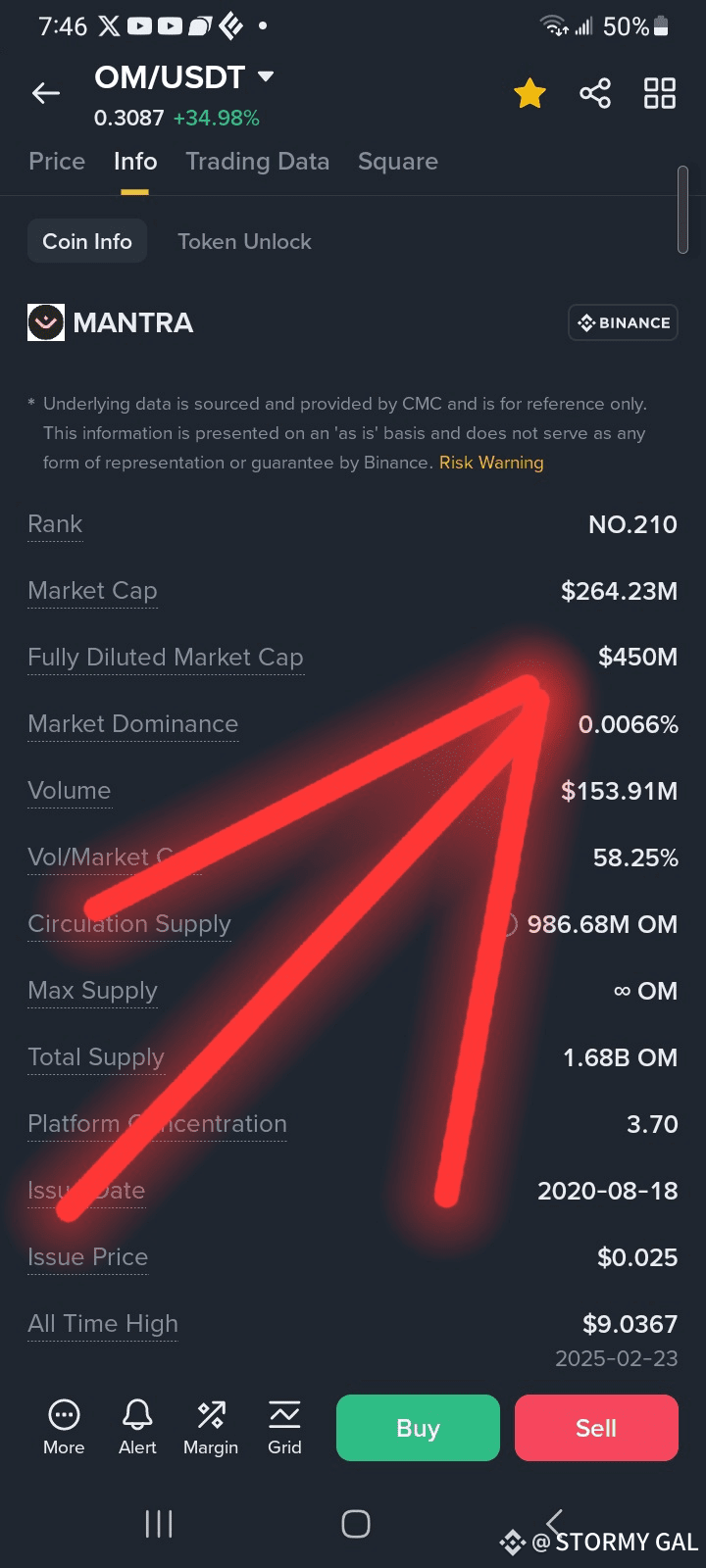
Task: Open the Risk Warning link
Action: [491, 463]
